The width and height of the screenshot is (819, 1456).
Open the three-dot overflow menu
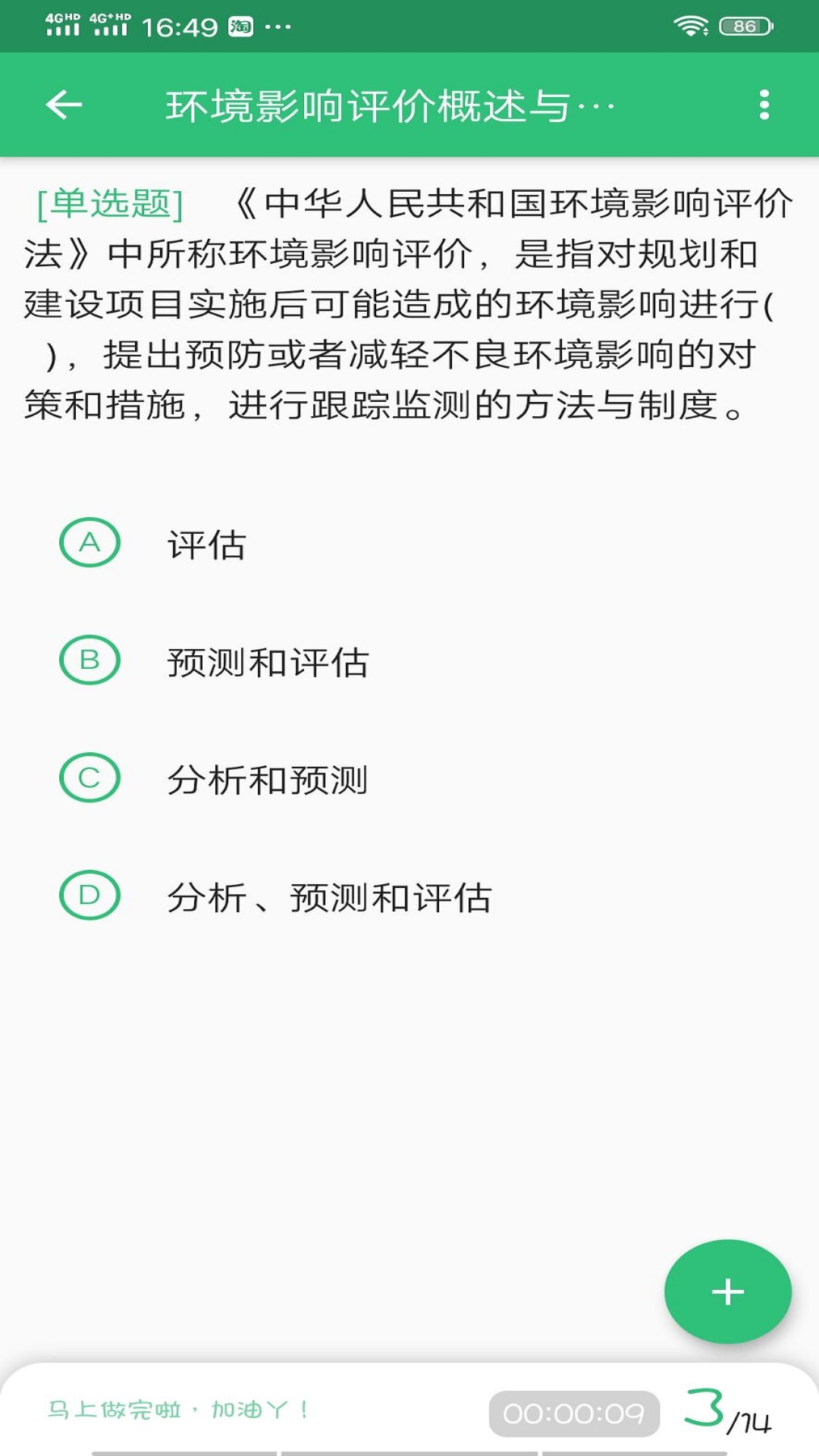[x=764, y=105]
